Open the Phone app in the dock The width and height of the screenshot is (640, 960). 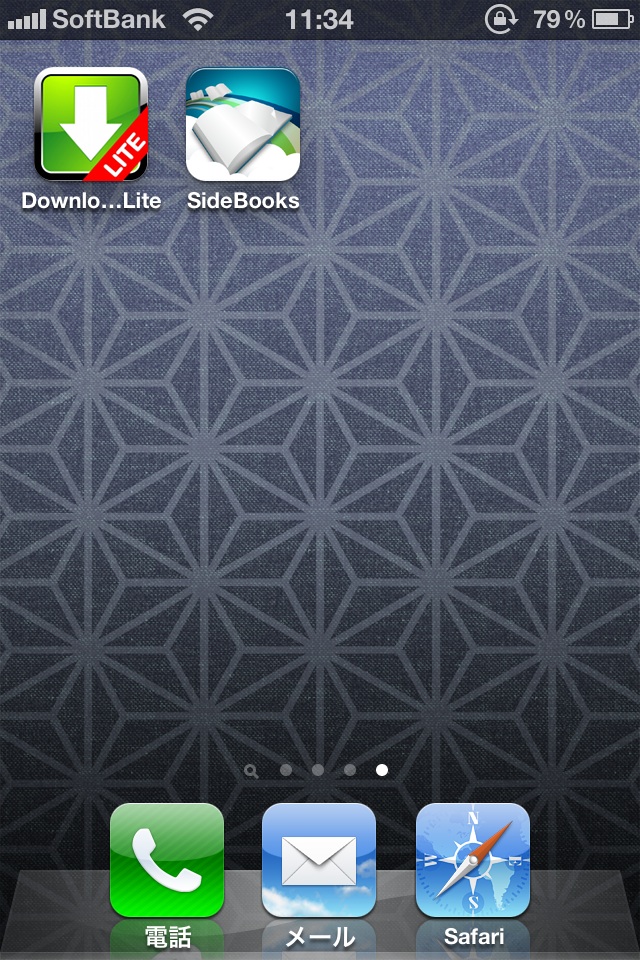(167, 860)
